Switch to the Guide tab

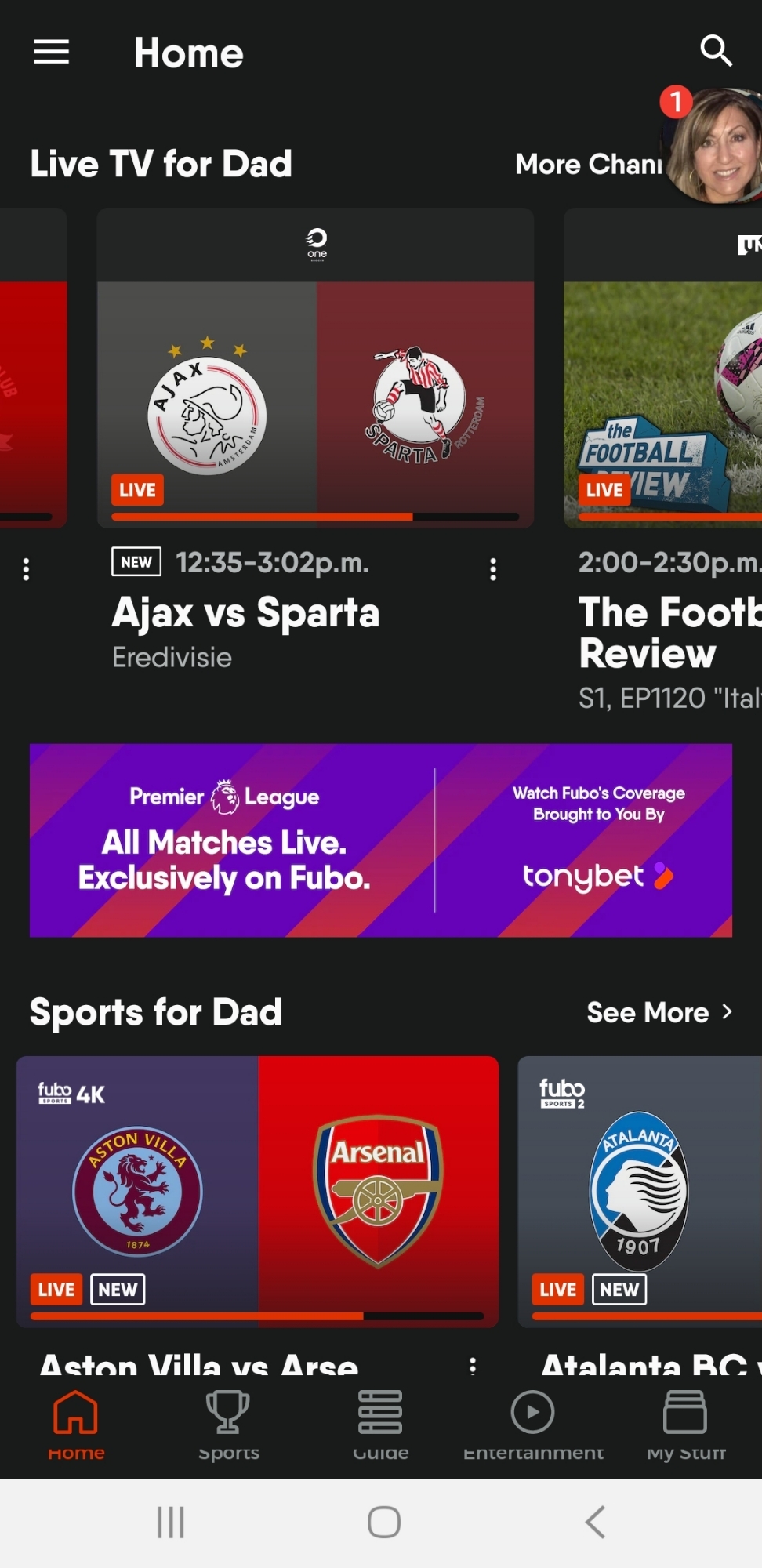point(380,1425)
